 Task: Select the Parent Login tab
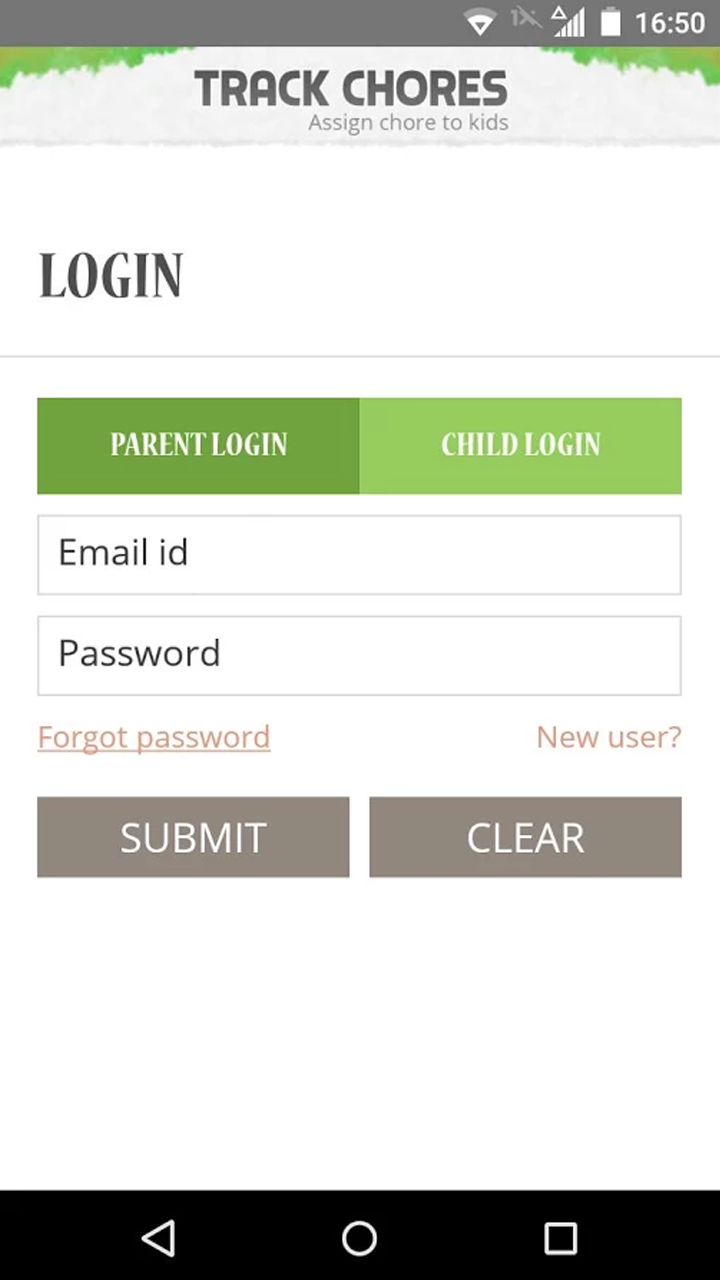click(198, 446)
